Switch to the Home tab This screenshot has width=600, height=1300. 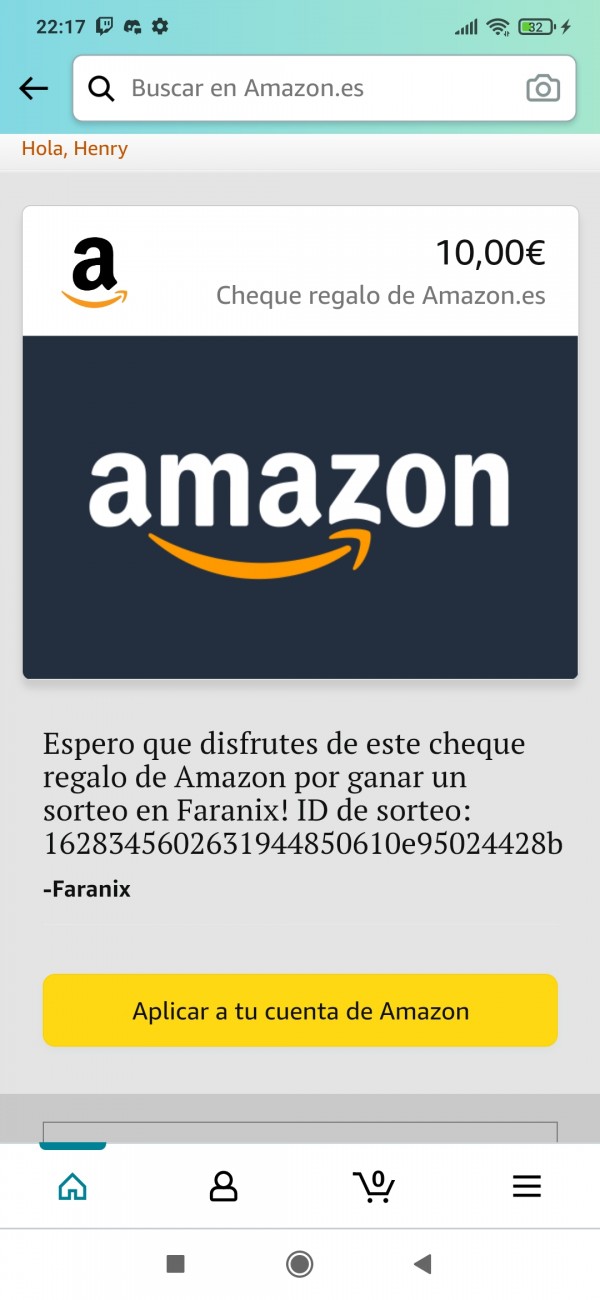coord(73,1187)
